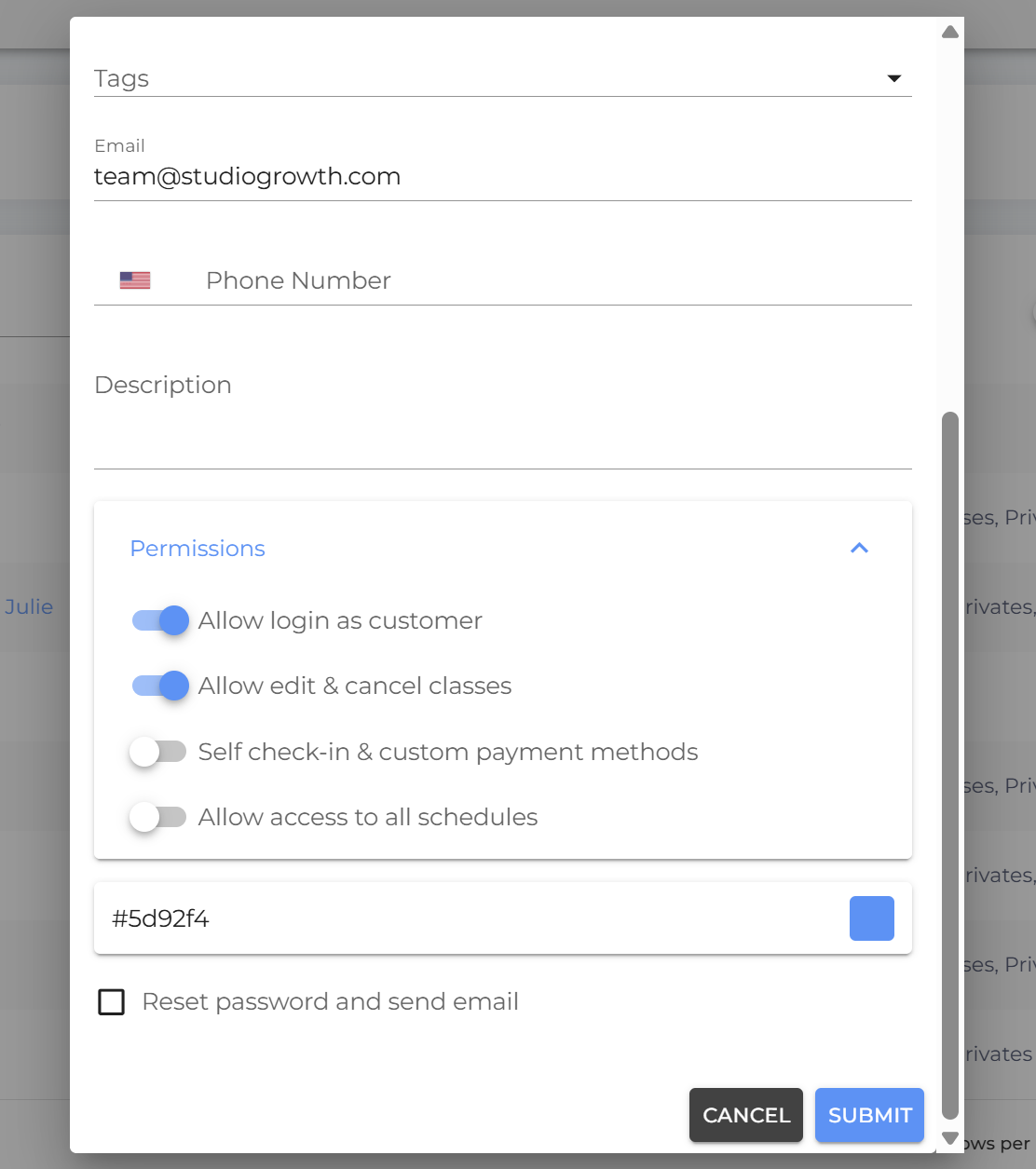Enable Self check-in & custom payment methods
This screenshot has width=1036, height=1169.
tap(158, 752)
